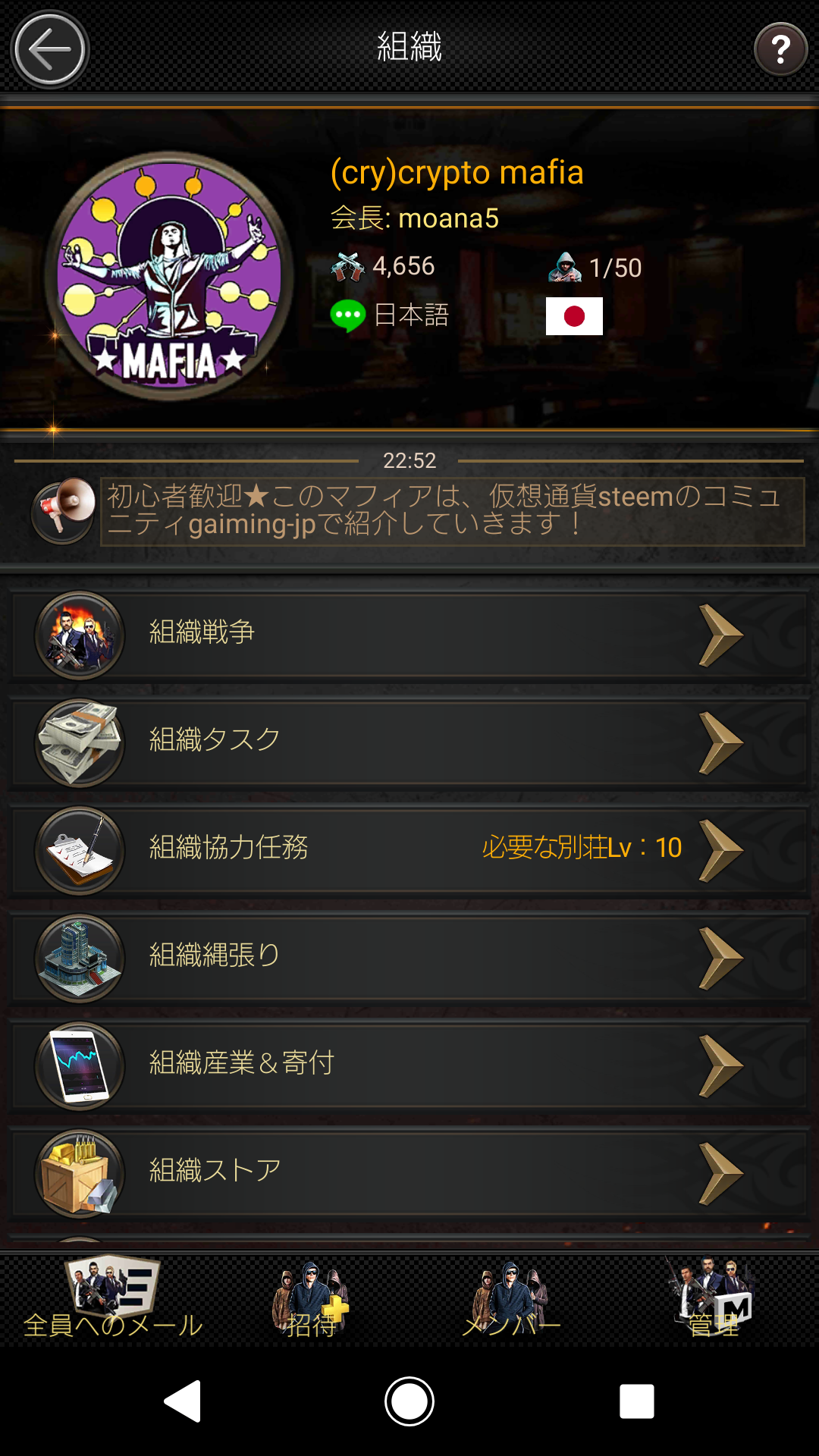Open the help question mark icon
Screen dimensions: 819x1456
[x=780, y=50]
